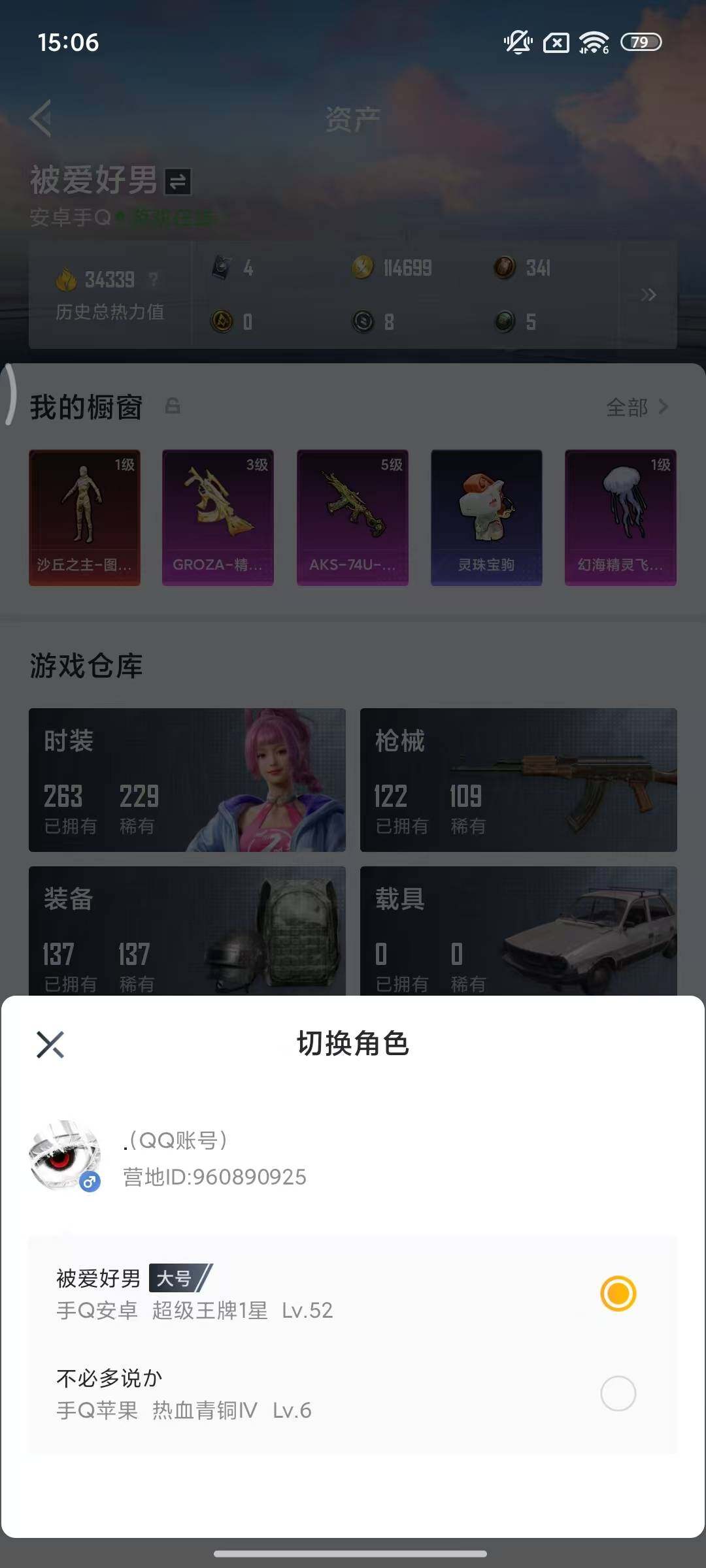Open the 资产 back navigation arrow
Image resolution: width=706 pixels, height=1568 pixels.
(x=41, y=119)
